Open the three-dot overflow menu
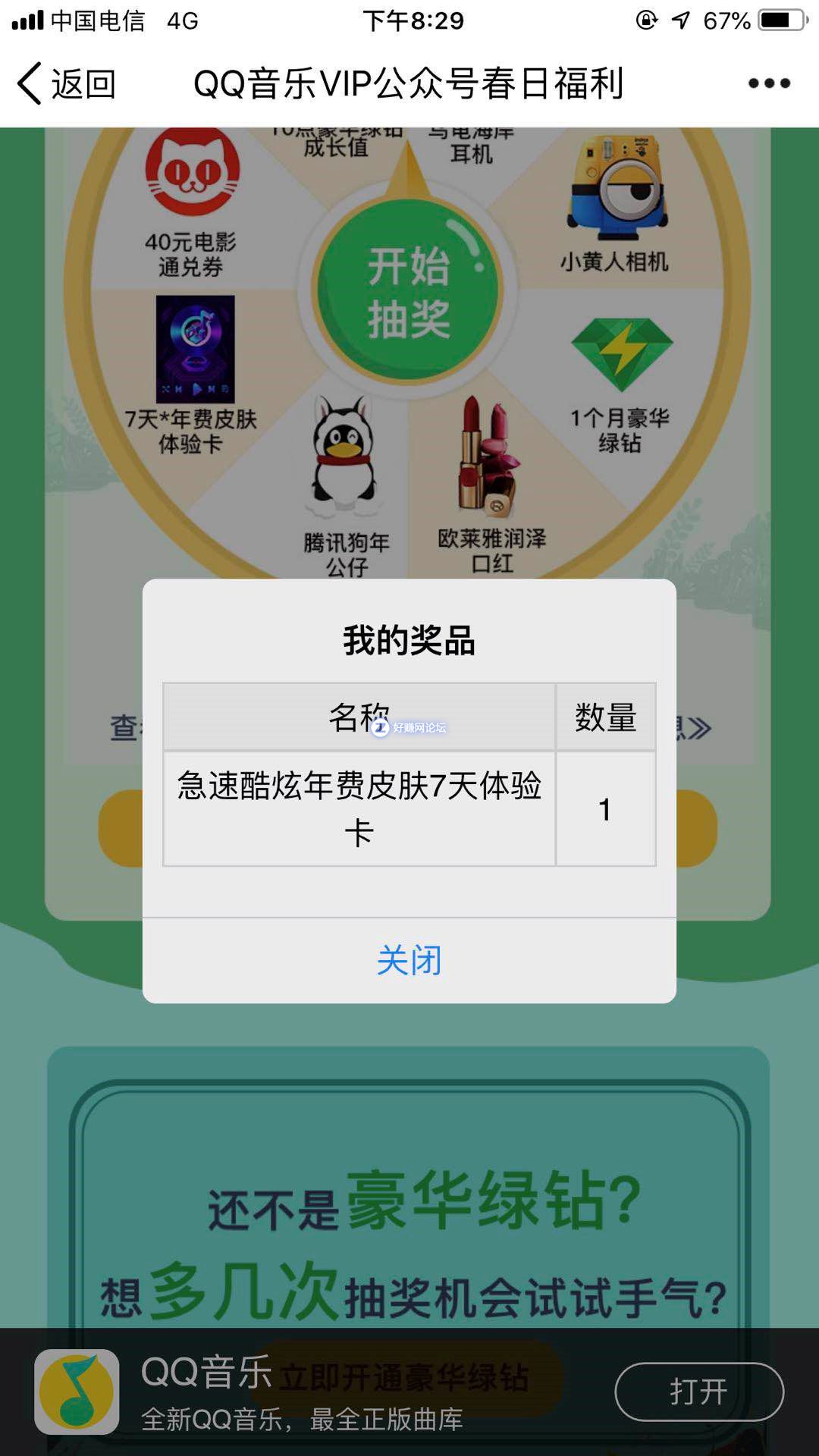 tap(769, 83)
